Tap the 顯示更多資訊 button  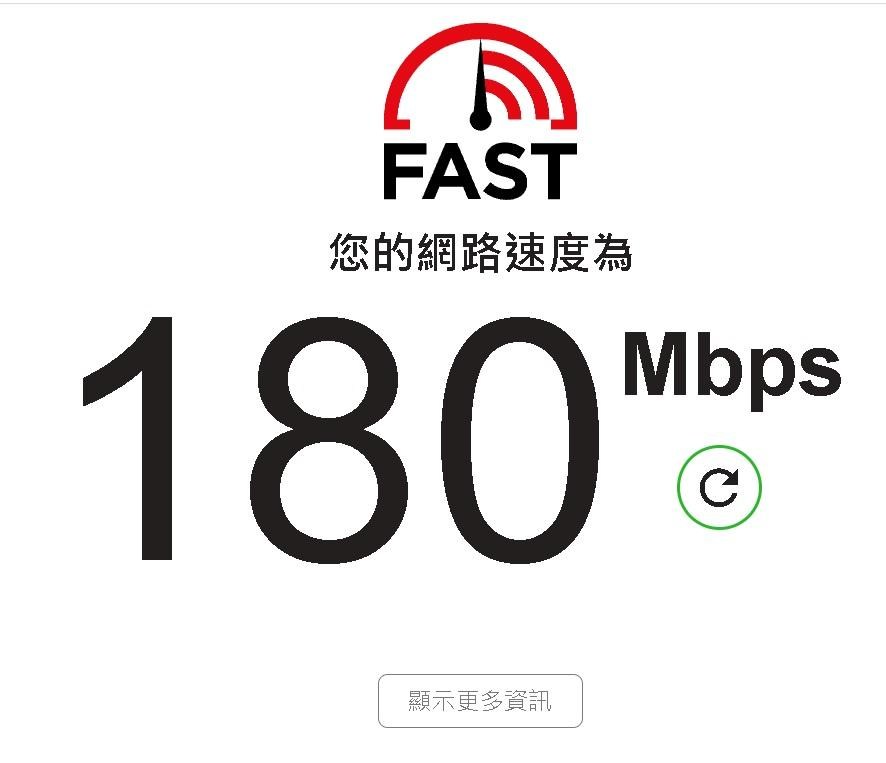coord(480,701)
